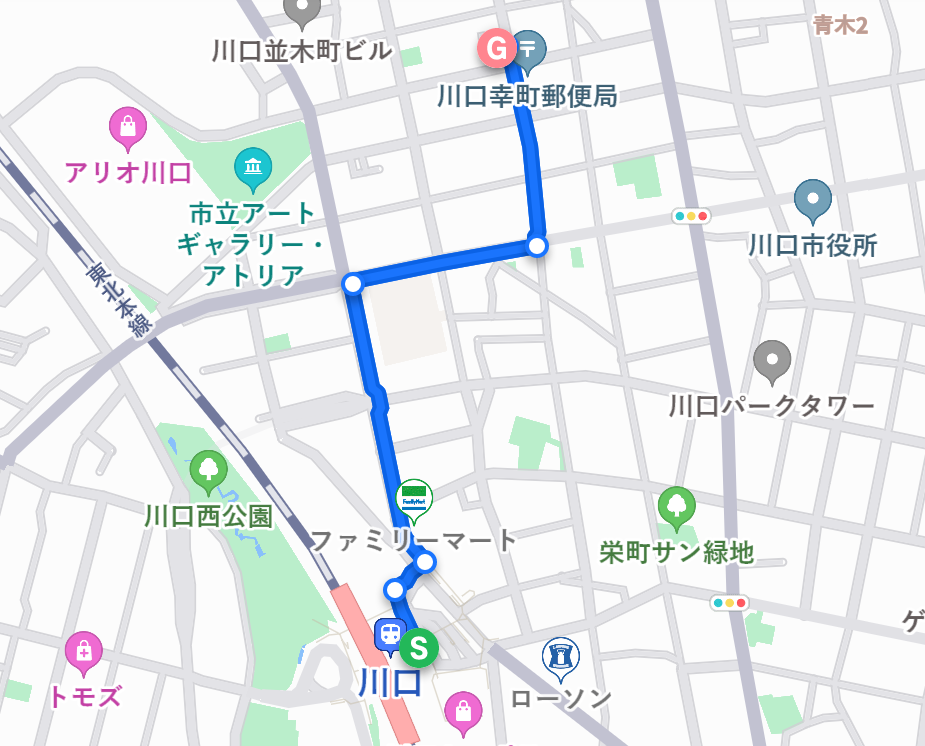
Task: Tap the goal marker G on the route
Action: tap(497, 47)
